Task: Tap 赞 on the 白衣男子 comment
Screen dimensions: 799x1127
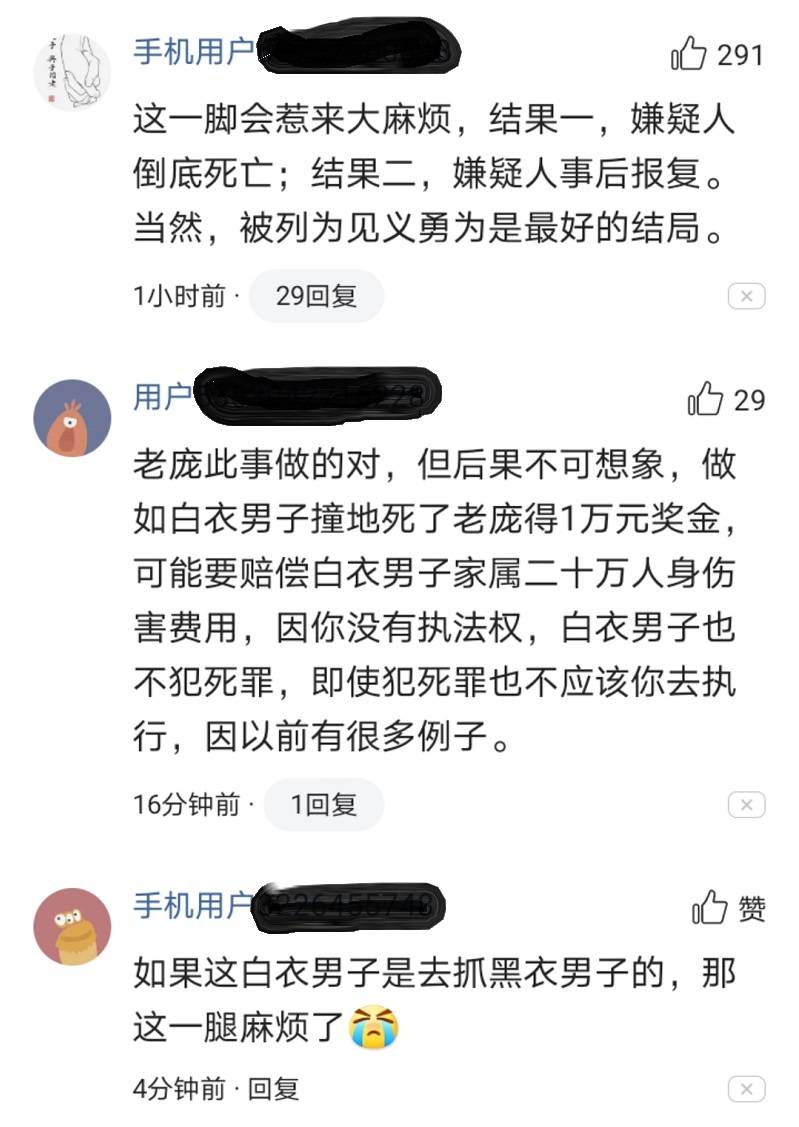Action: coord(710,909)
